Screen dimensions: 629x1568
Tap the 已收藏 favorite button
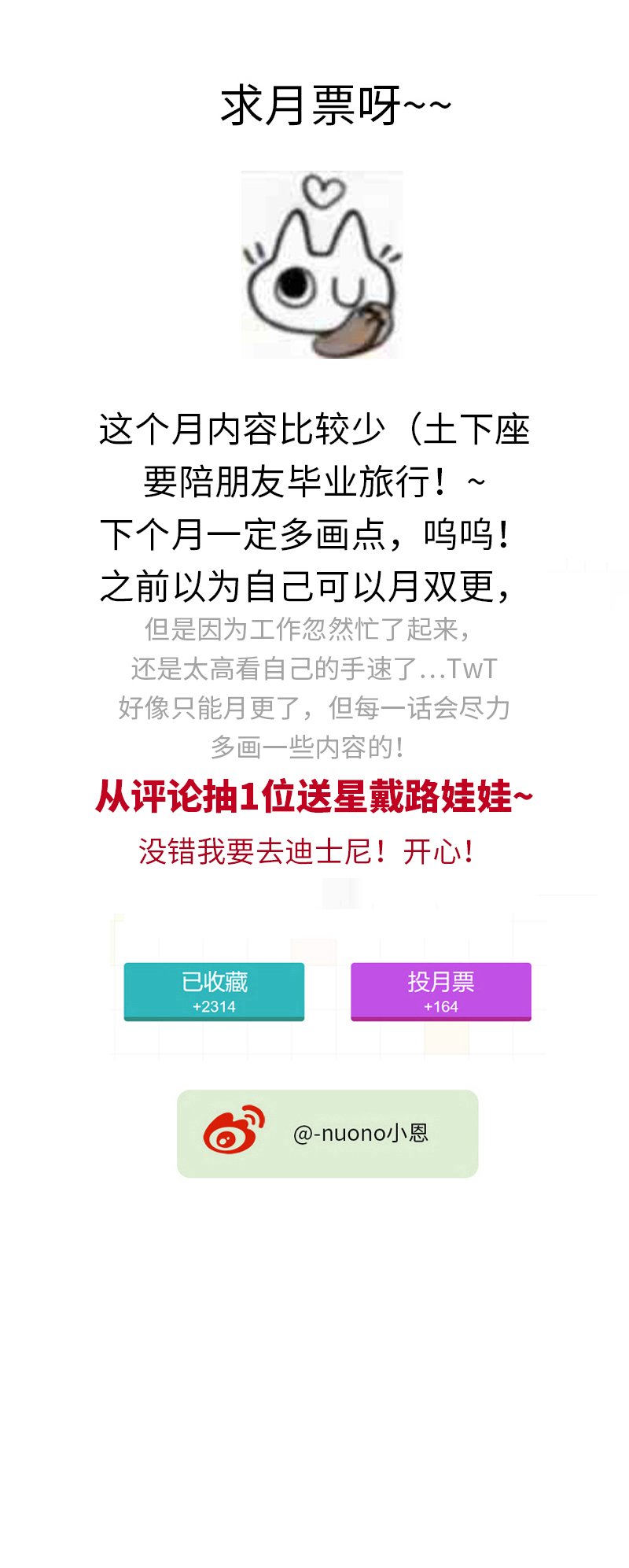pos(214,991)
